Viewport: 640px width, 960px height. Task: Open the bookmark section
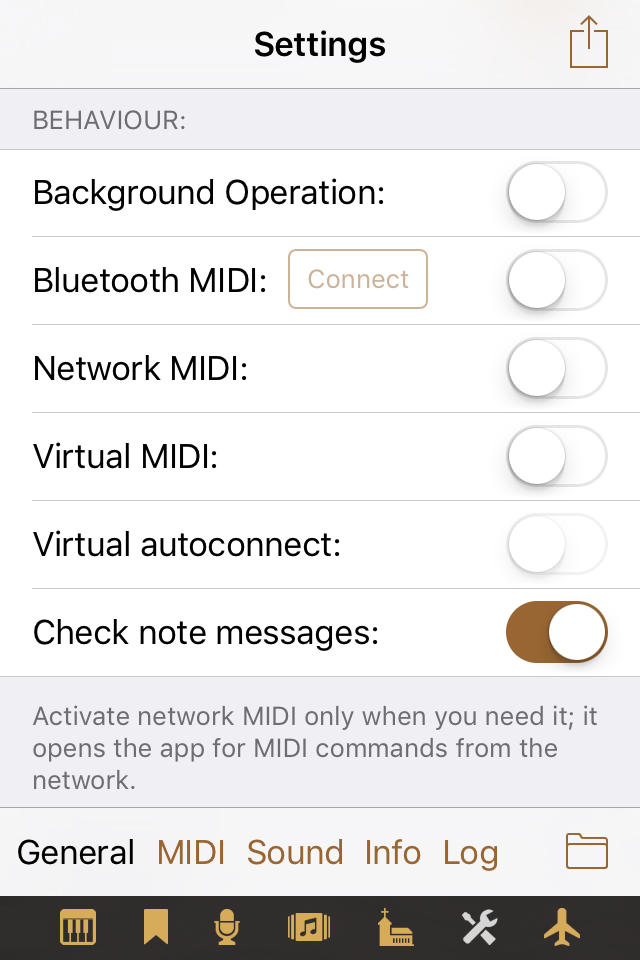pos(155,928)
